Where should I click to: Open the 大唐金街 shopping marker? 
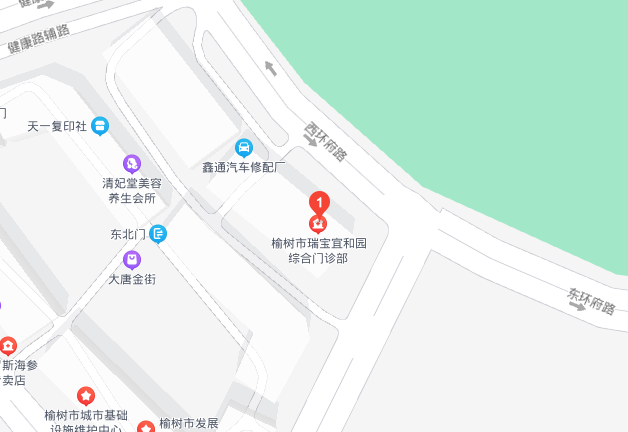(132, 261)
